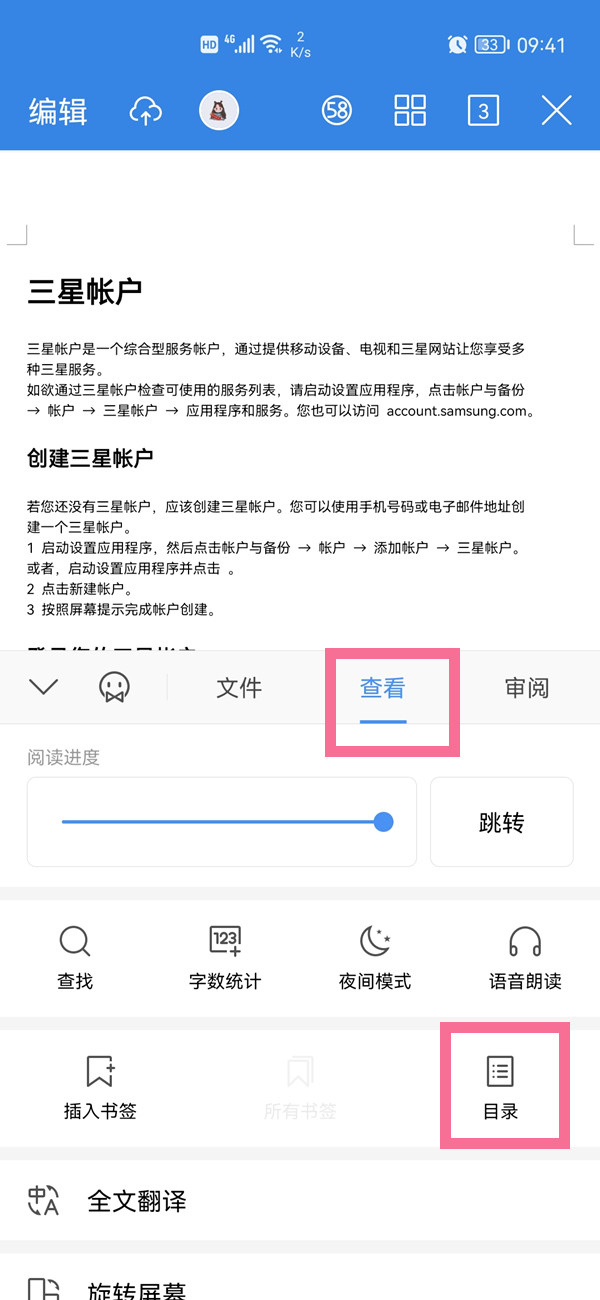
Task: Open the 目录 table of contents
Action: pyautogui.click(x=500, y=1086)
